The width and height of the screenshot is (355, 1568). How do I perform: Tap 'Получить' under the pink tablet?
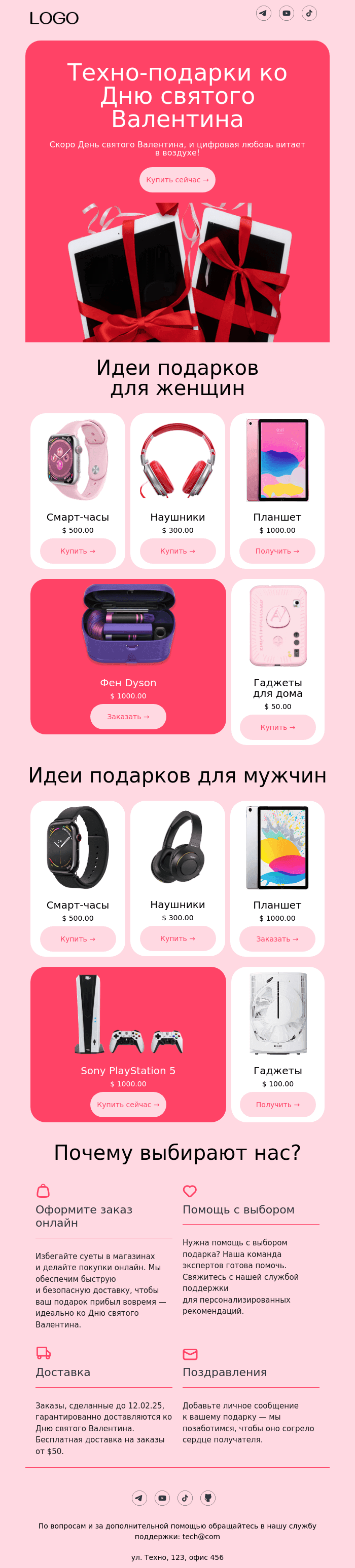tap(277, 551)
